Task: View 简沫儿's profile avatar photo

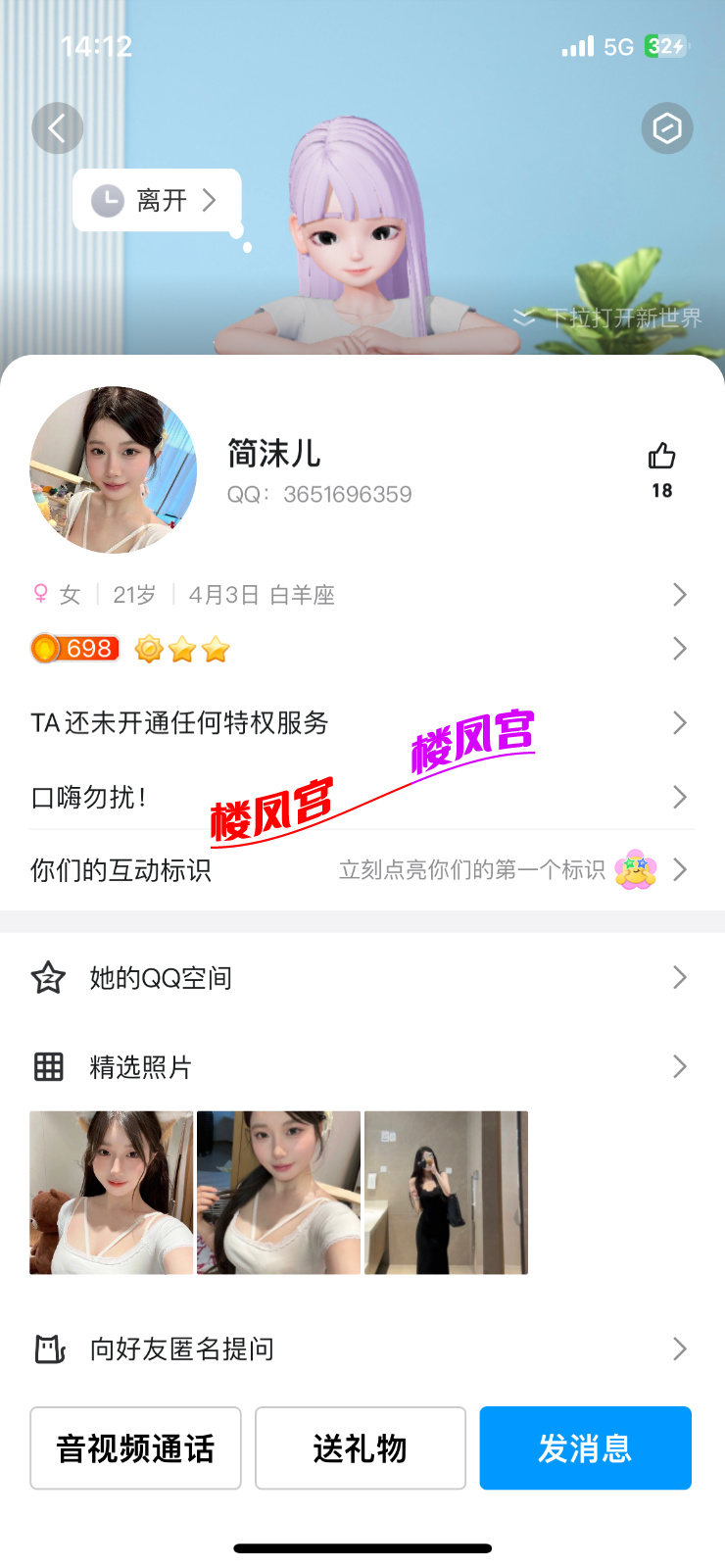Action: 113,469
